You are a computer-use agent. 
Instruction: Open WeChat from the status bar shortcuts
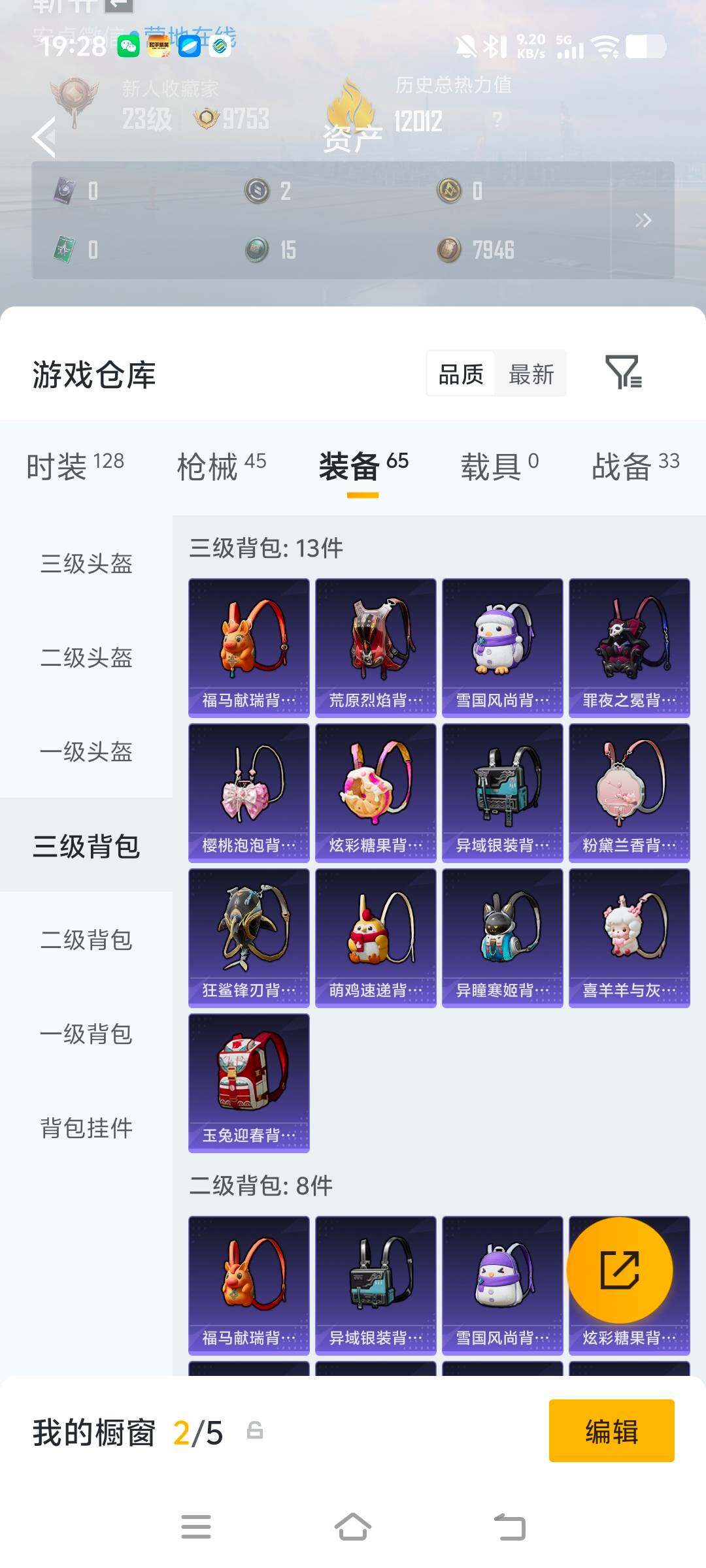[x=128, y=47]
